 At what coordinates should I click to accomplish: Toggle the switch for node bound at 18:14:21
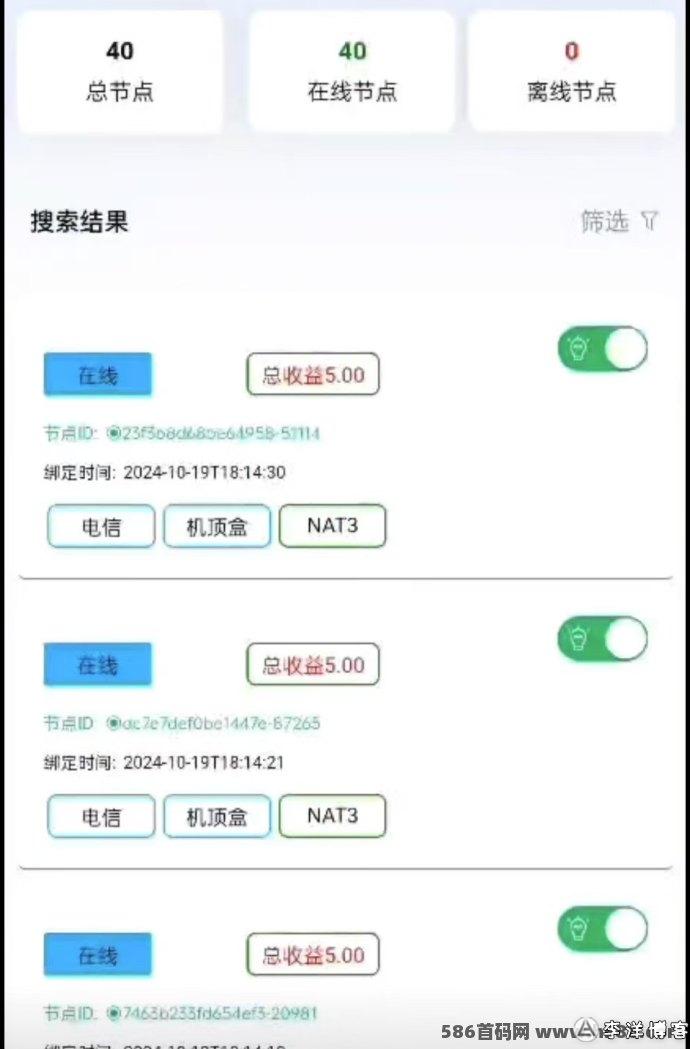coord(602,639)
